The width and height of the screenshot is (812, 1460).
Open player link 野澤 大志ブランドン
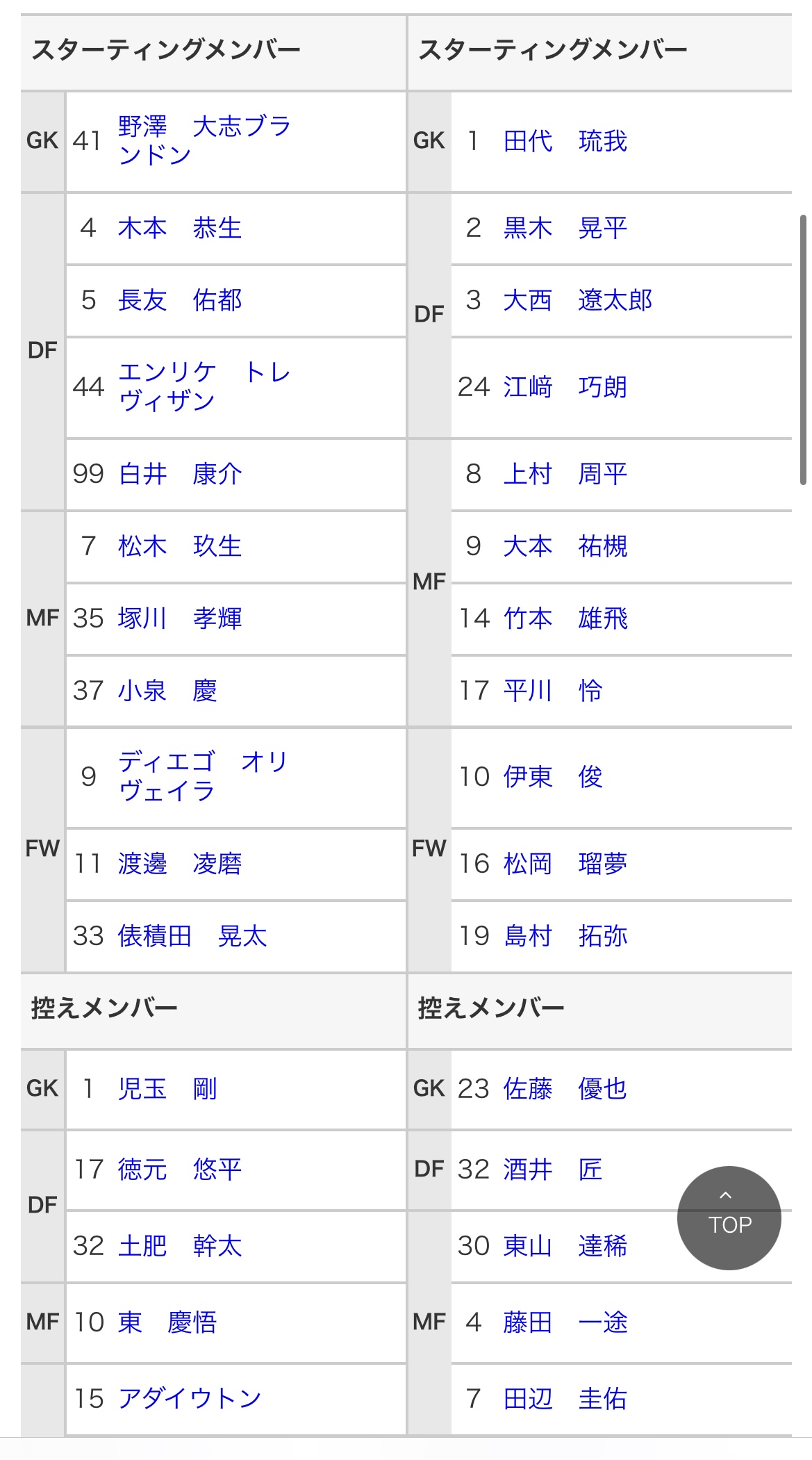pyautogui.click(x=204, y=141)
